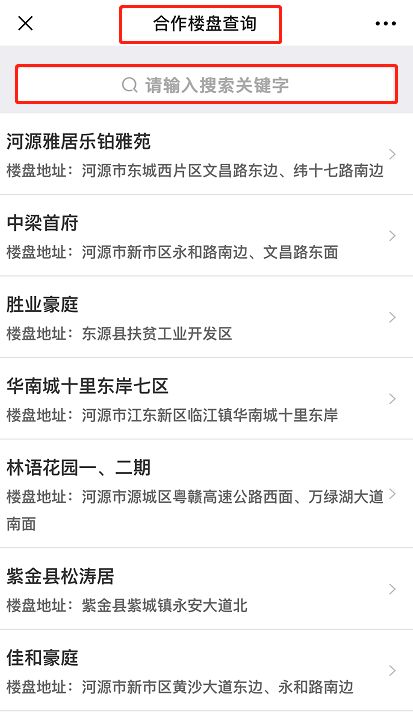The width and height of the screenshot is (413, 713).
Task: Open 华南城十里东岸七区 entry
Action: 206,399
